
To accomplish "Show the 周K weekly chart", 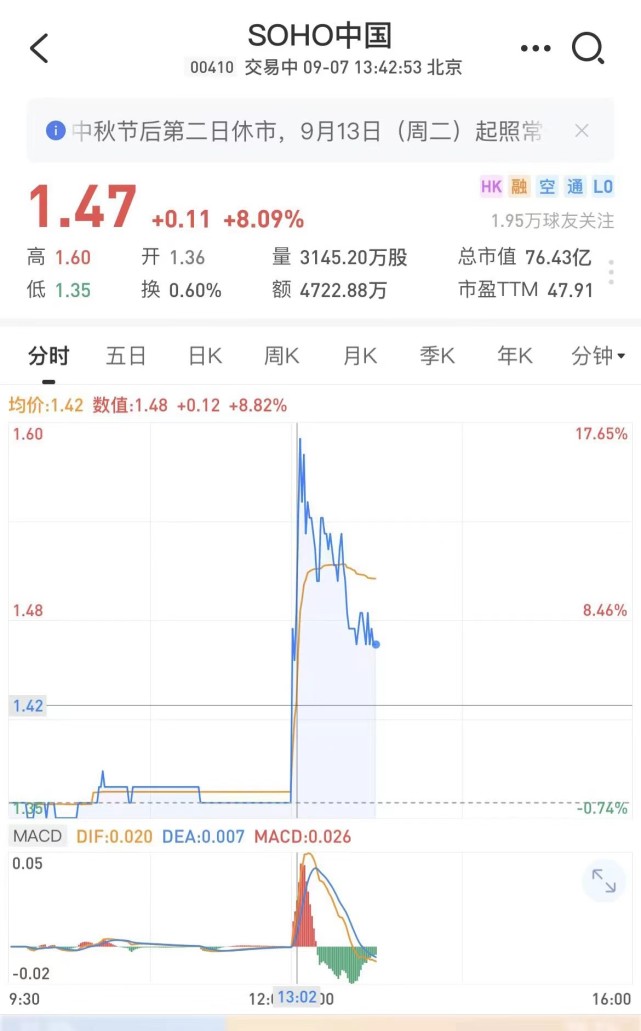I will tap(281, 355).
